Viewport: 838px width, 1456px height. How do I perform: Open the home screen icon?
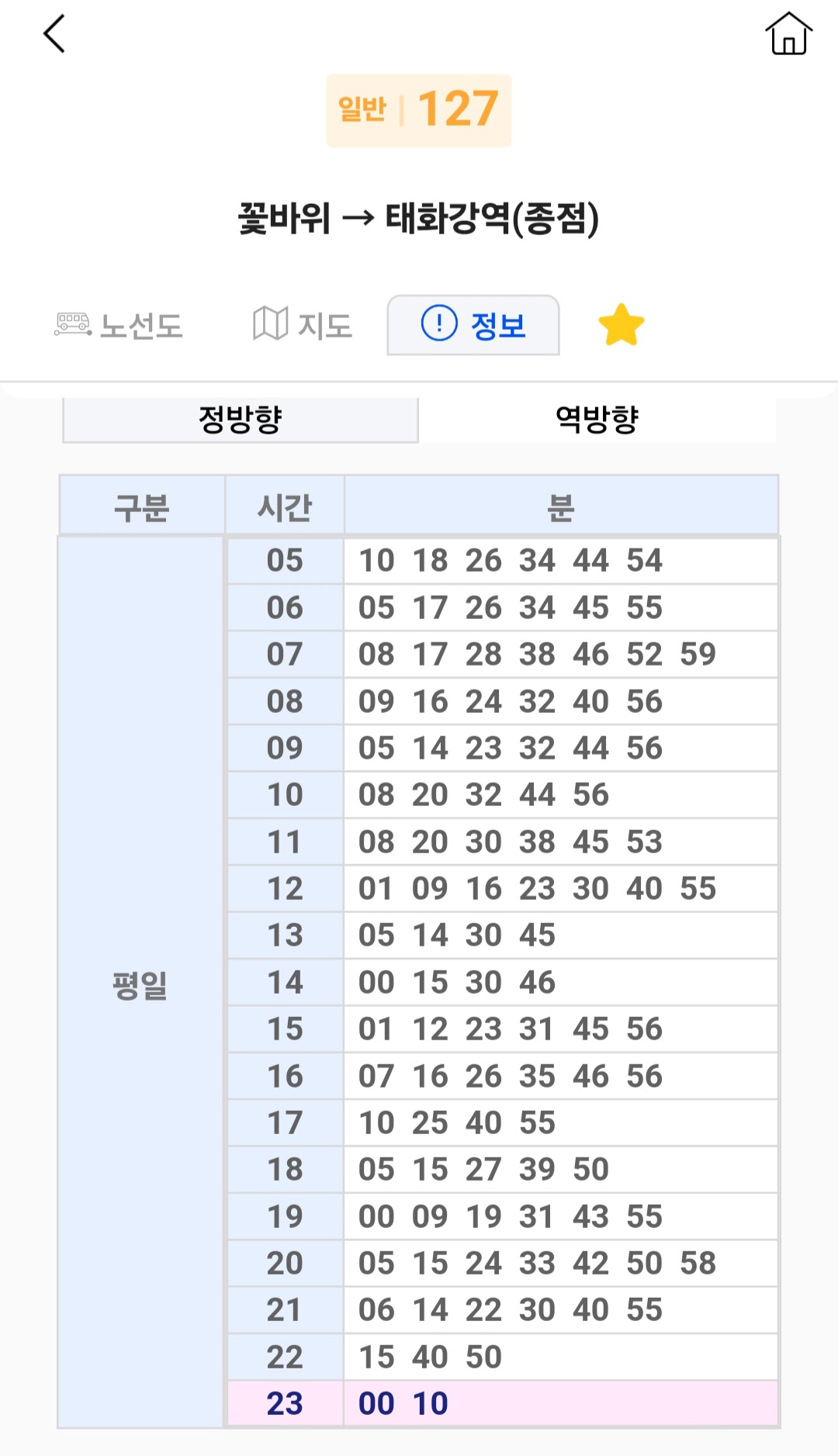coord(788,35)
